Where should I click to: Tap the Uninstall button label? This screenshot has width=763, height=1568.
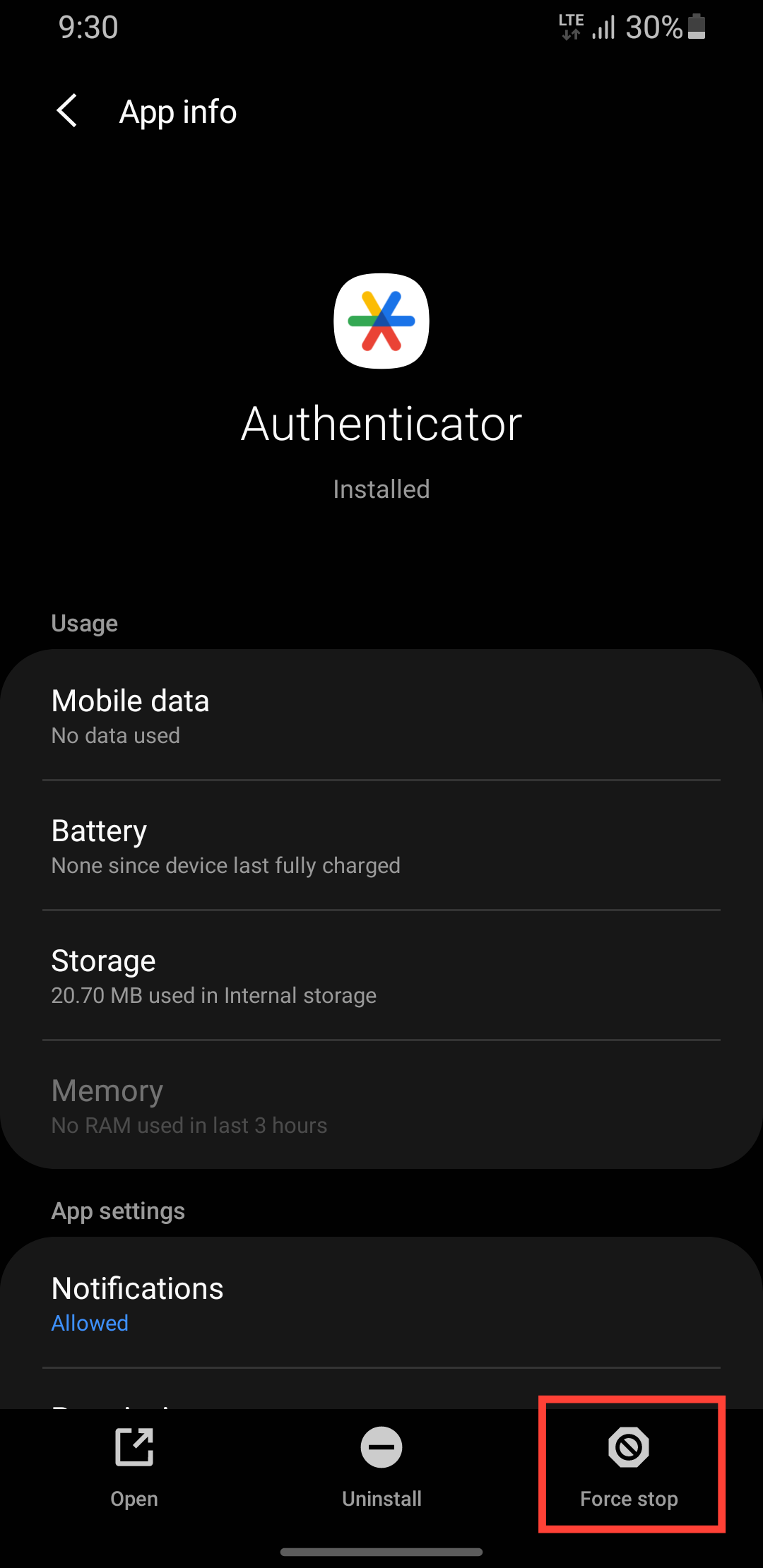[381, 1499]
